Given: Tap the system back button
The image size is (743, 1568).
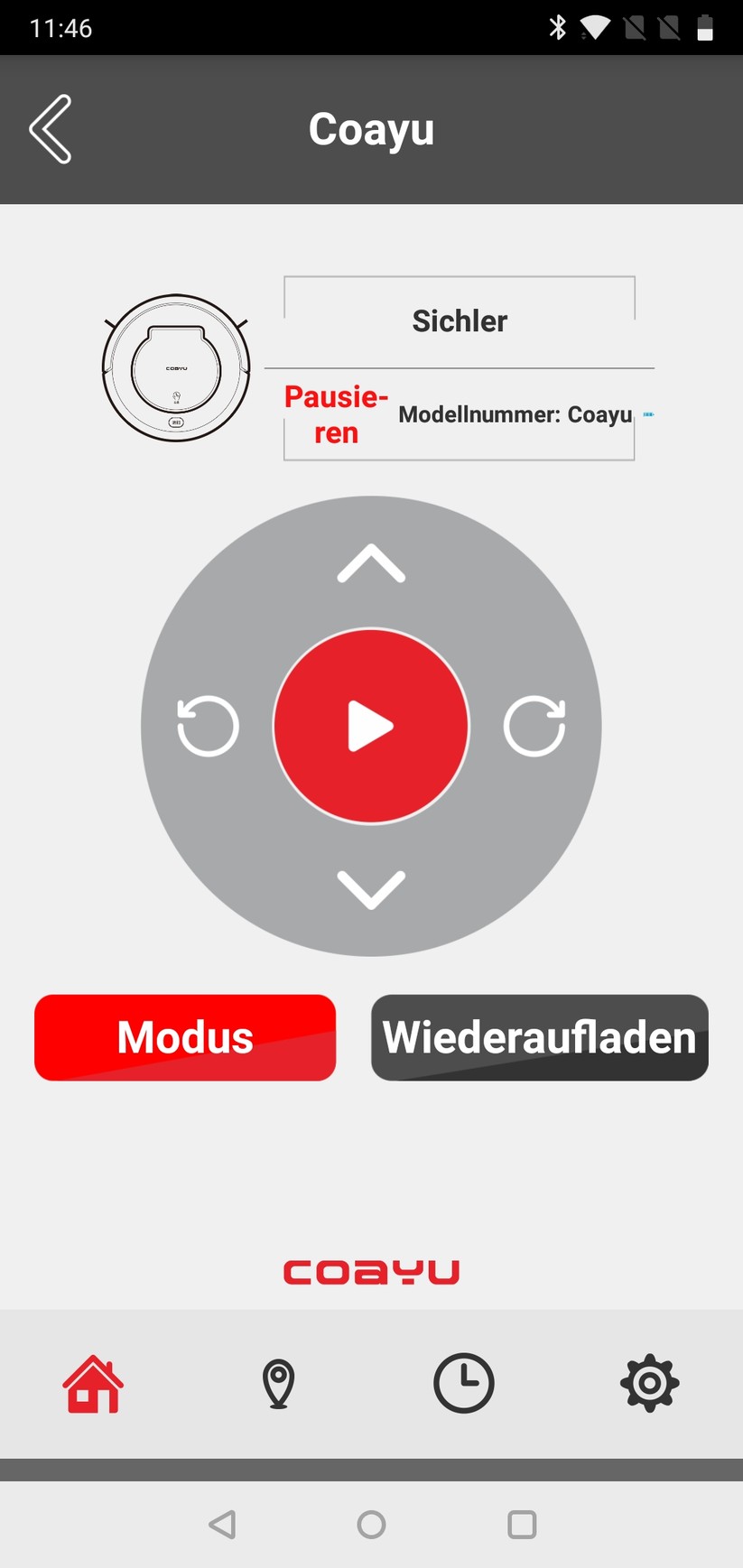Looking at the screenshot, I should 222,1525.
